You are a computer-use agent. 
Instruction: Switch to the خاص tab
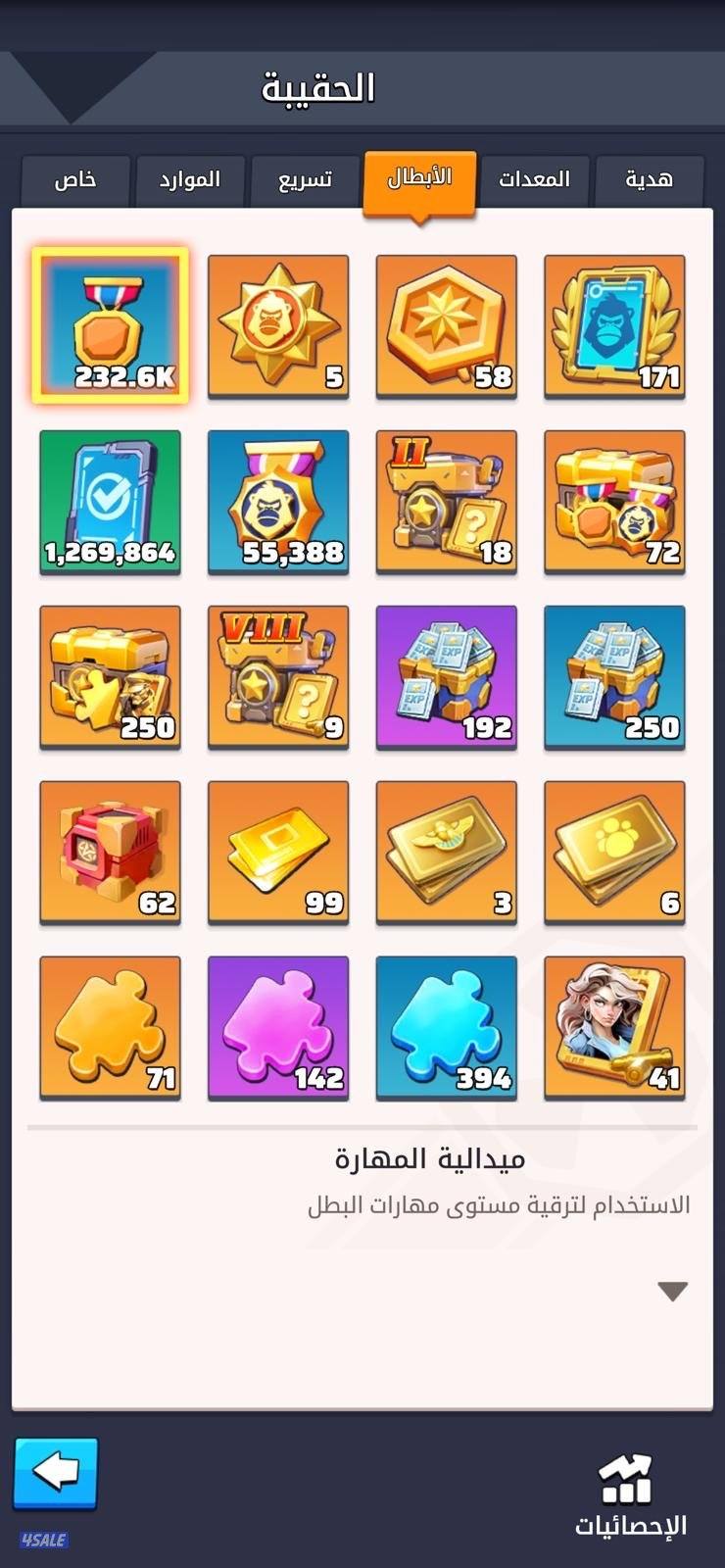(75, 180)
